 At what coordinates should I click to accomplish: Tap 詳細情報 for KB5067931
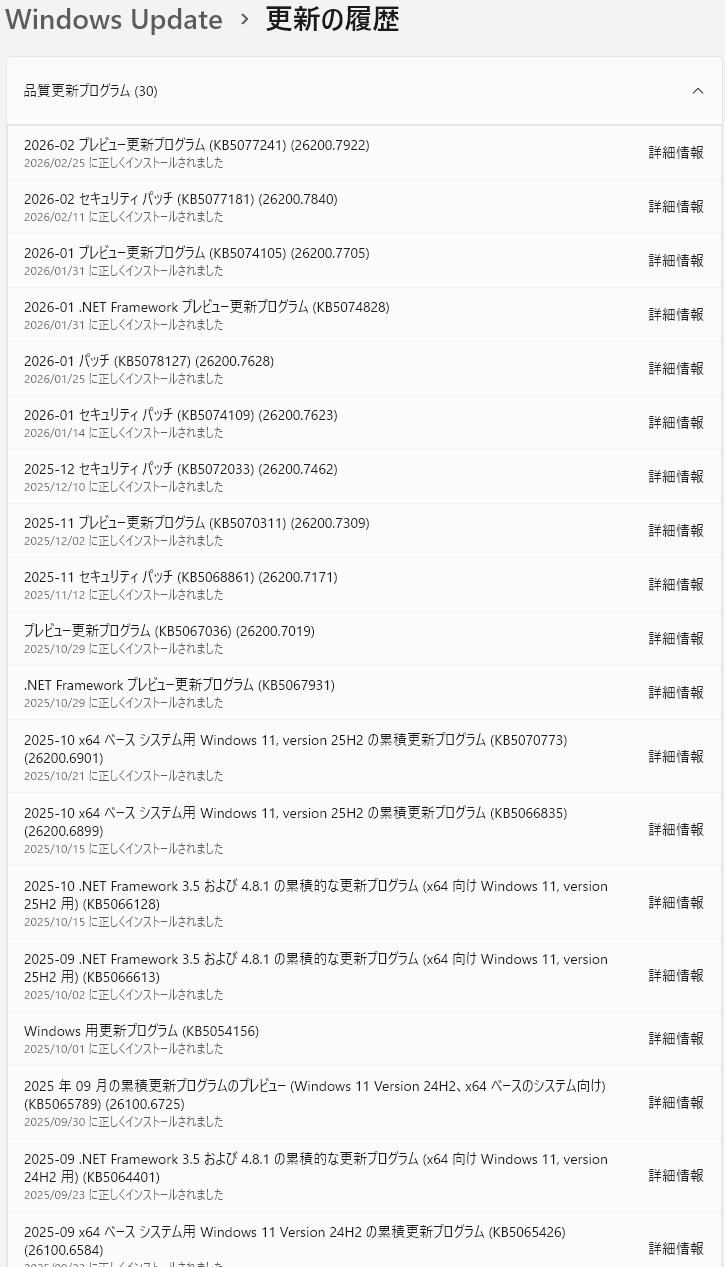(676, 693)
